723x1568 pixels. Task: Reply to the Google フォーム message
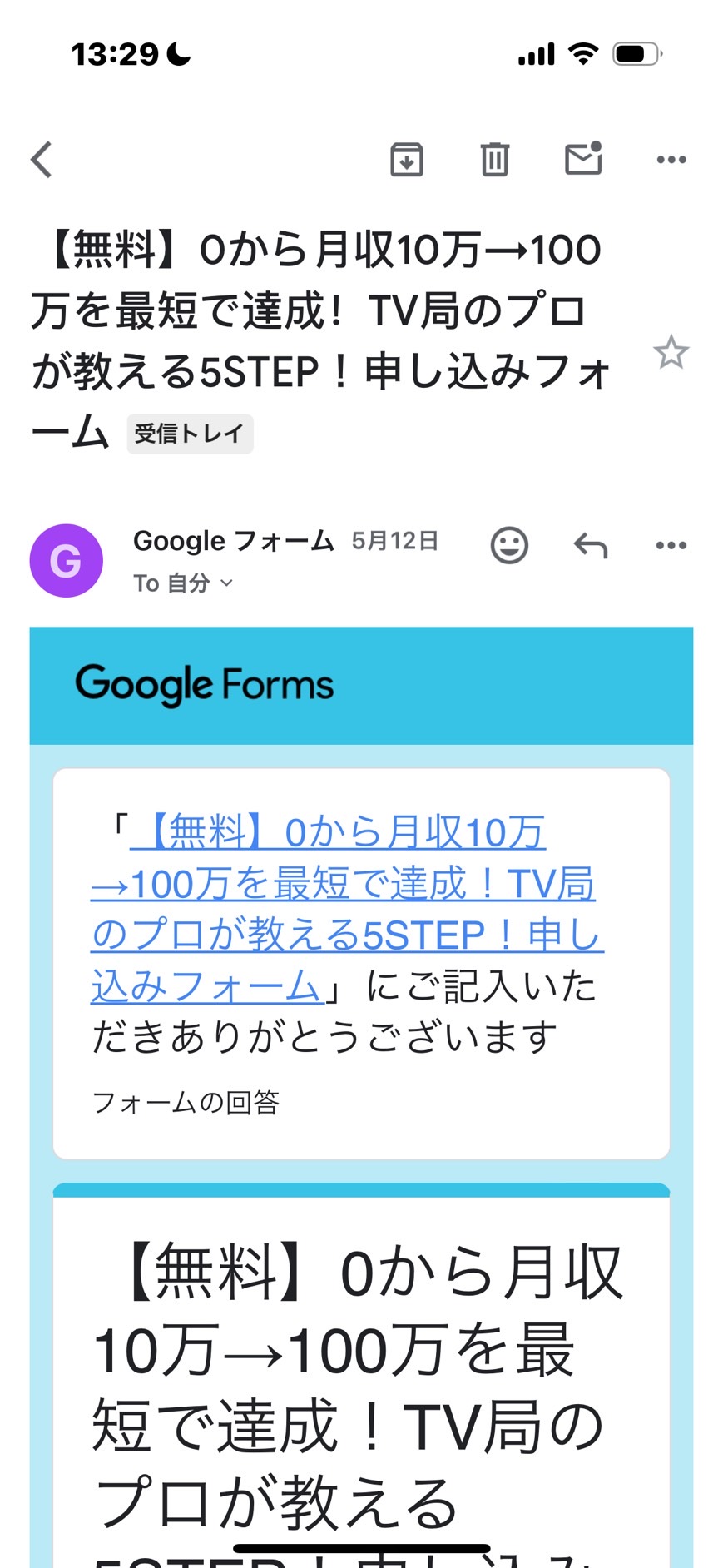(591, 546)
